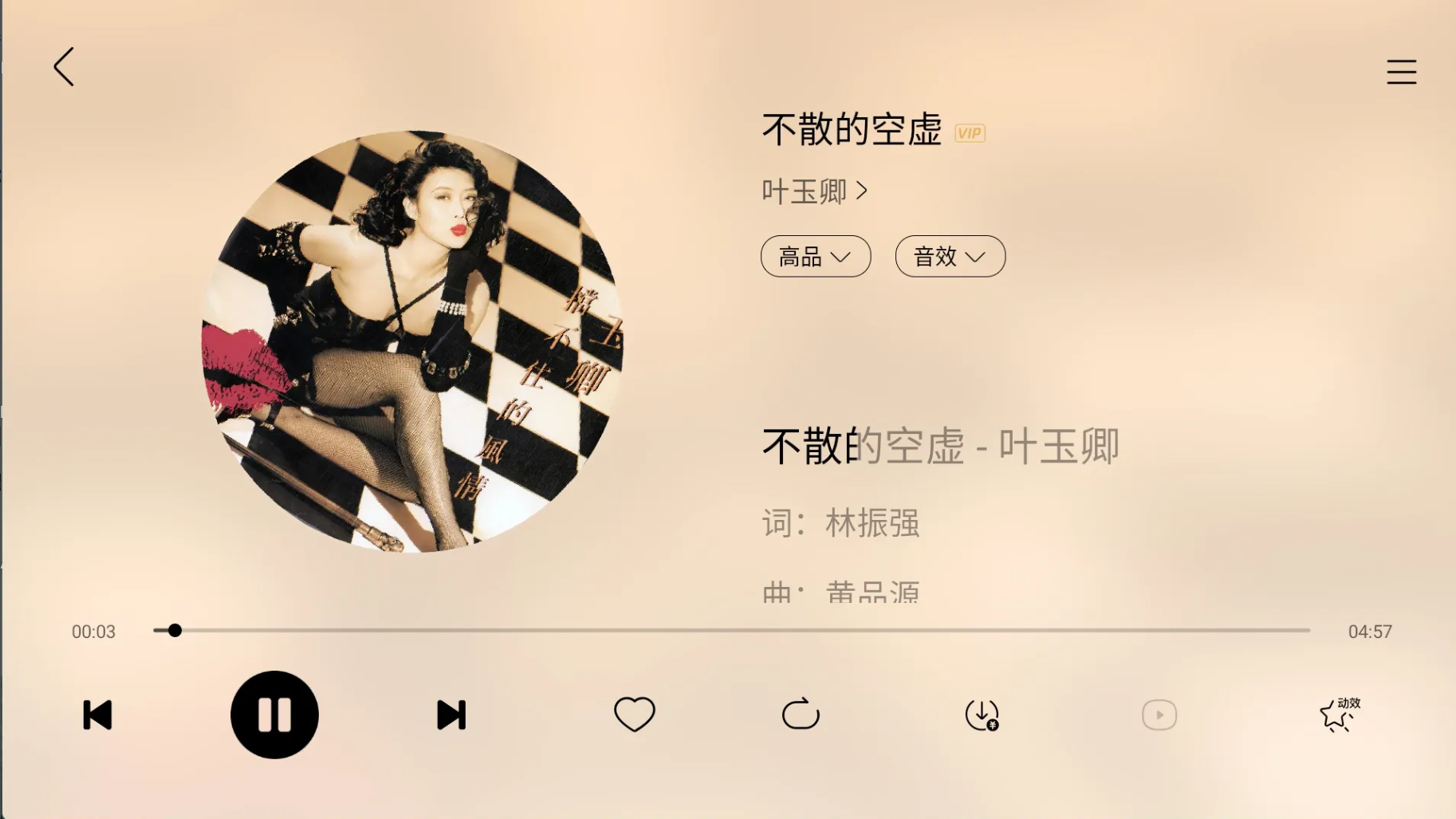The height and width of the screenshot is (819, 1456).
Task: Change the repeat play mode
Action: pos(801,714)
